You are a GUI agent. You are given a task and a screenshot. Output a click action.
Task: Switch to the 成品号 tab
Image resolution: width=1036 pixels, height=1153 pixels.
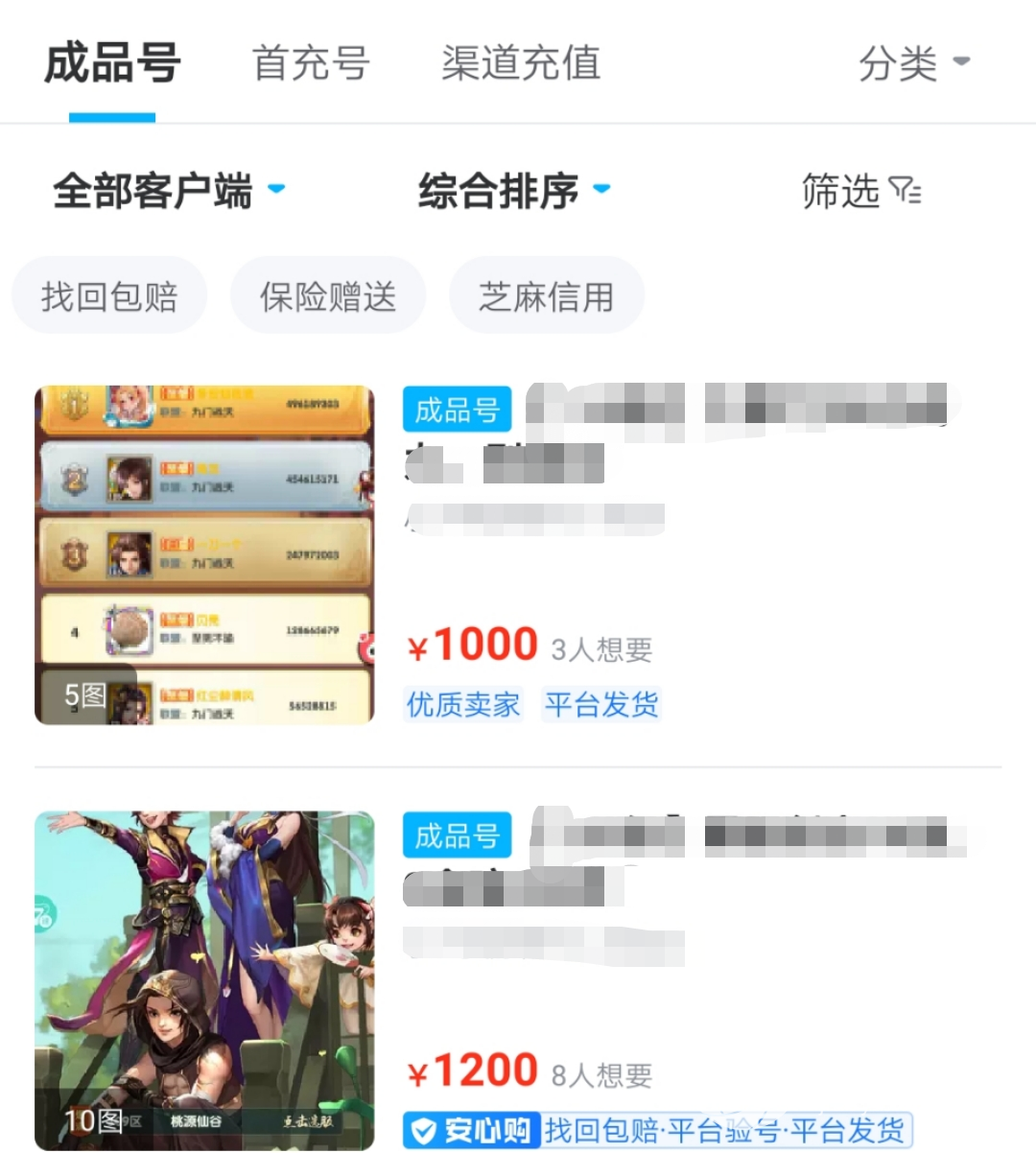click(x=112, y=63)
